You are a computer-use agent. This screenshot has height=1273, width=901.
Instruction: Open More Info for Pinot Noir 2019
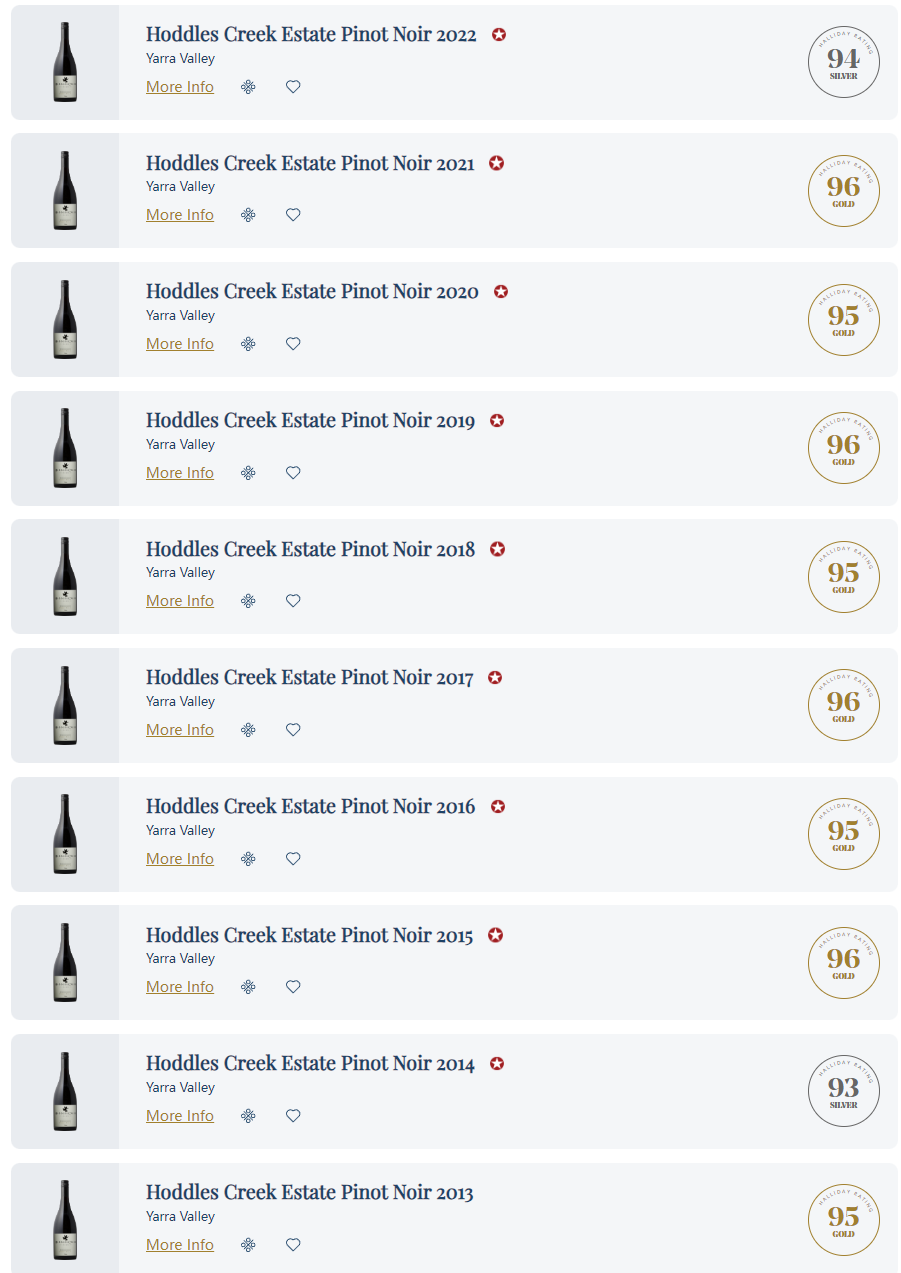click(180, 473)
